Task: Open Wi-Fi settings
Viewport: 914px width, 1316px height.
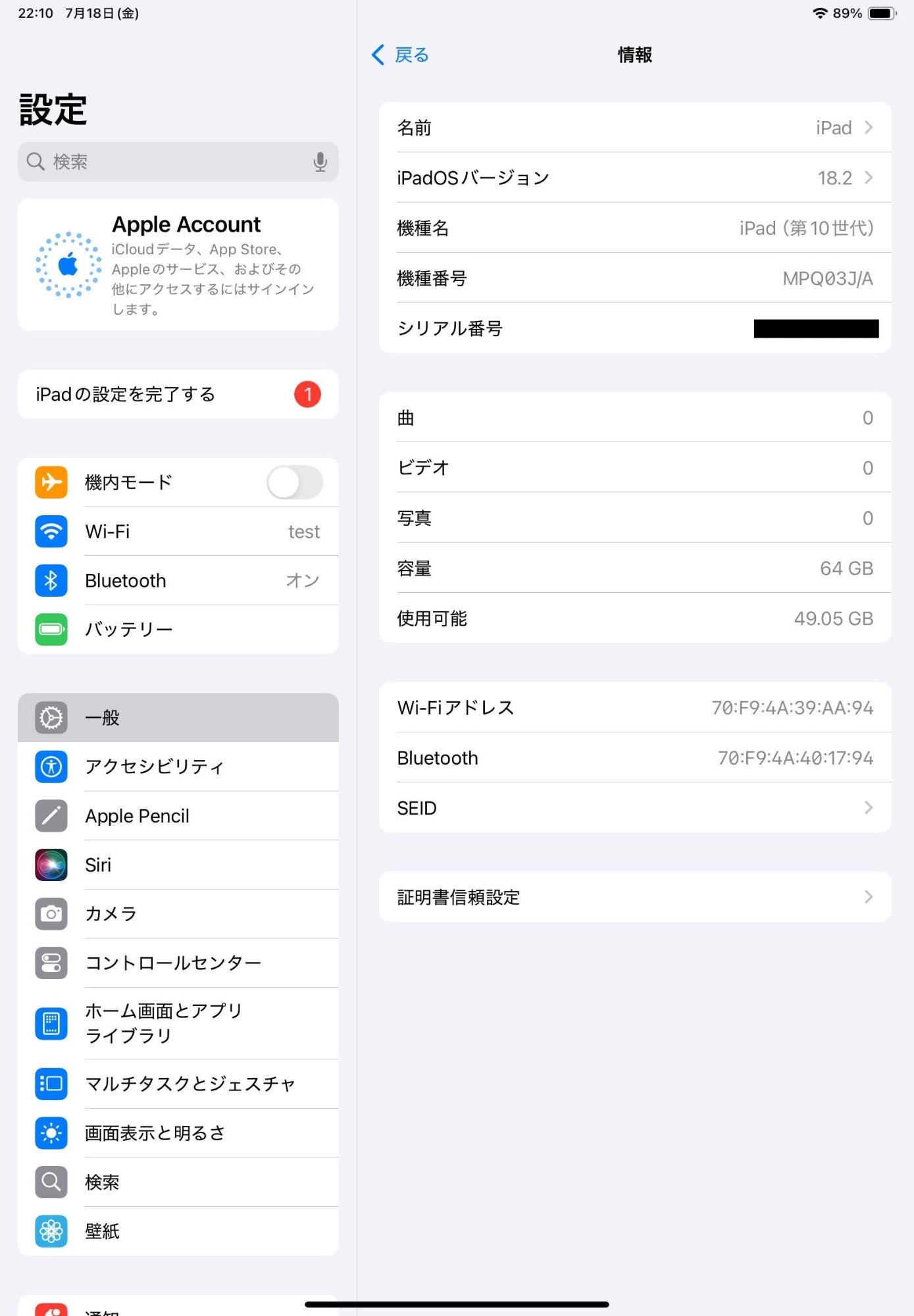Action: click(178, 532)
